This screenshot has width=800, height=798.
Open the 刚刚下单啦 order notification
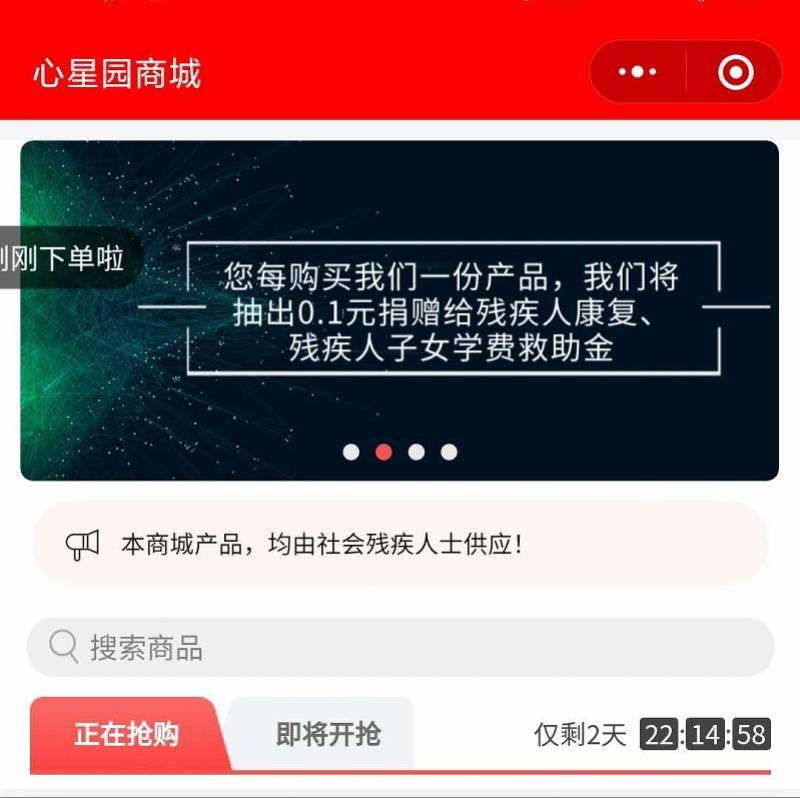click(66, 260)
